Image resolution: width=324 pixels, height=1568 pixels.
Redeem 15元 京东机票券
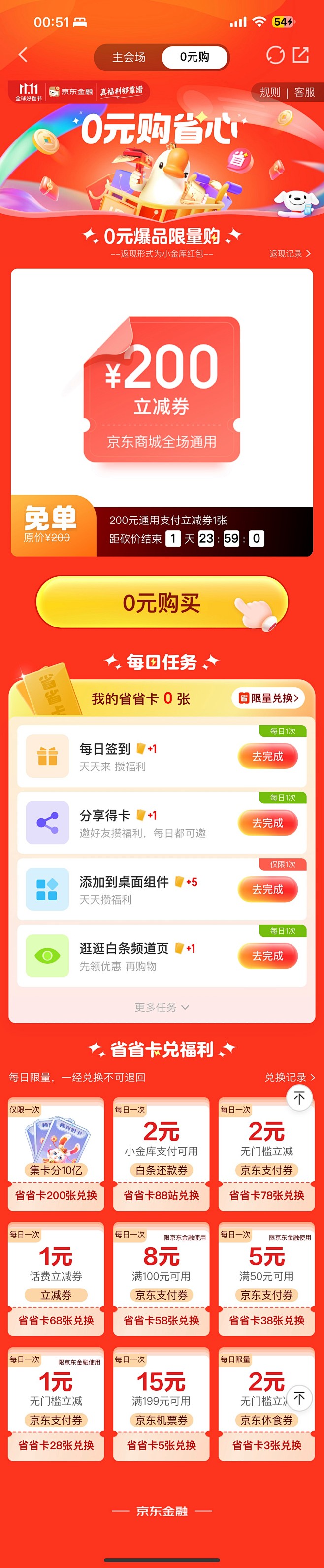point(161,1445)
